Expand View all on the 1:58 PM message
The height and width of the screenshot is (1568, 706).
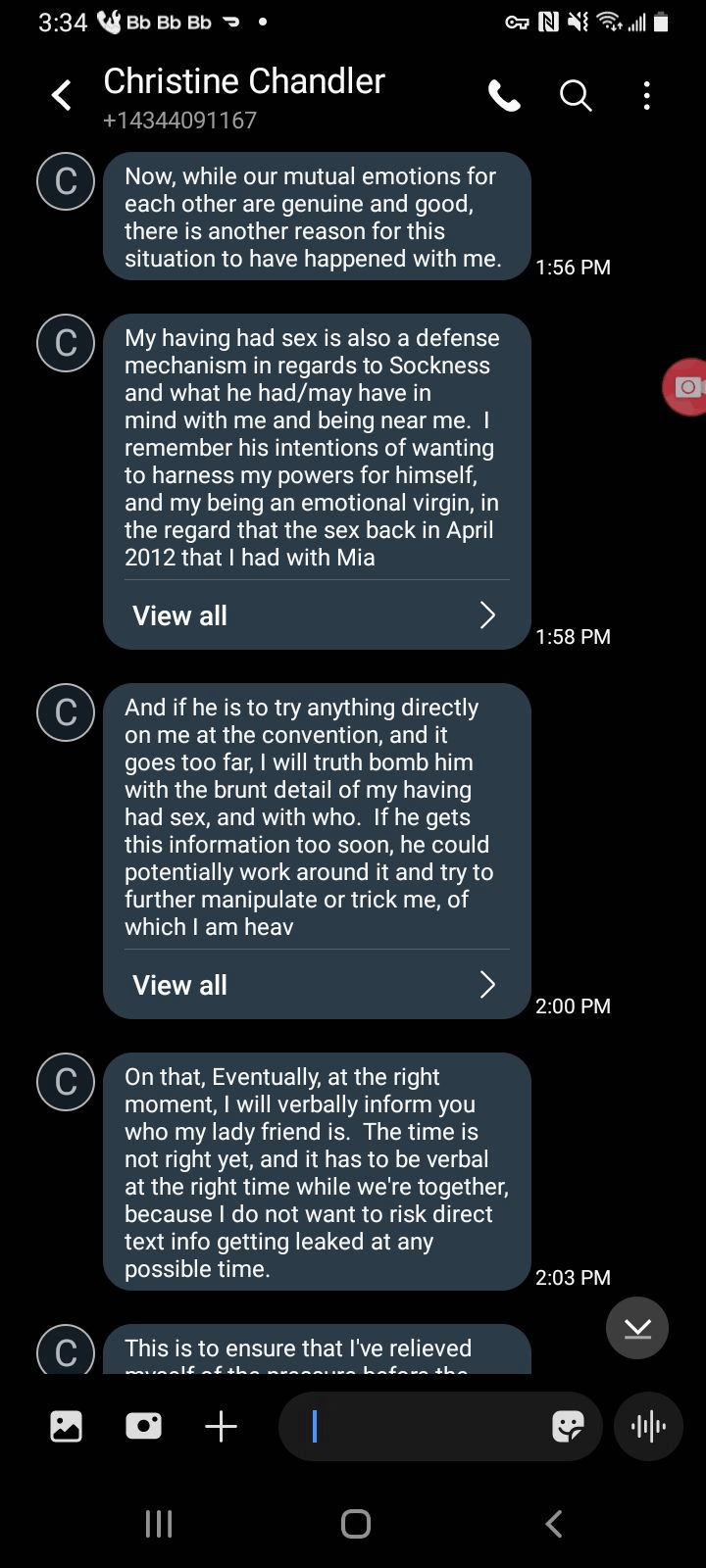click(x=316, y=615)
